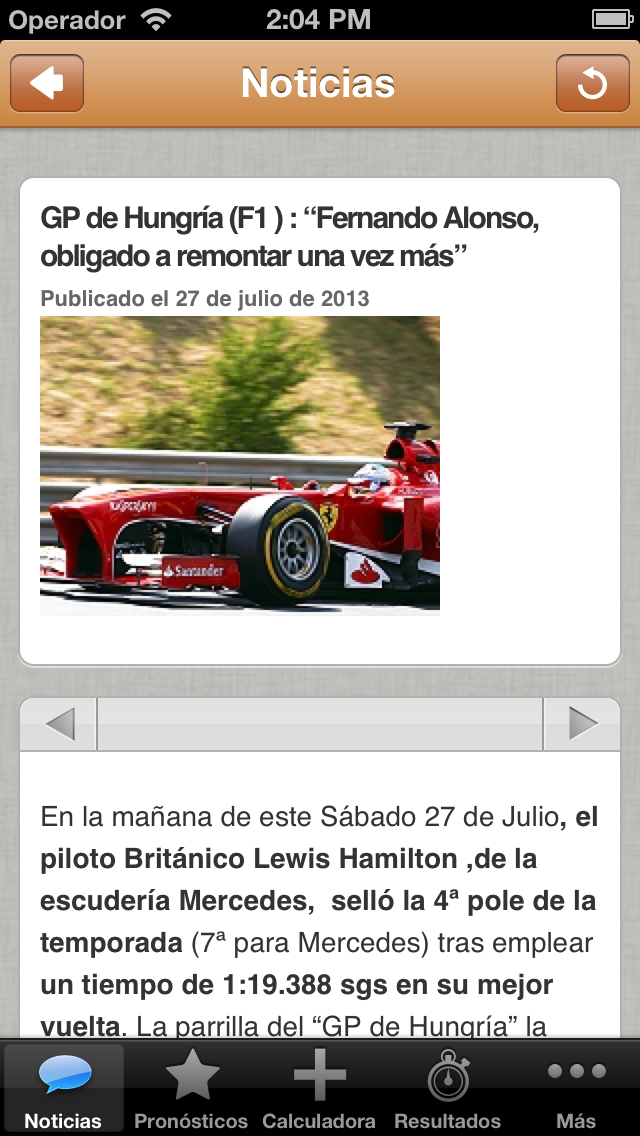Open the Más tab
This screenshot has height=1136, width=640.
[x=576, y=1088]
